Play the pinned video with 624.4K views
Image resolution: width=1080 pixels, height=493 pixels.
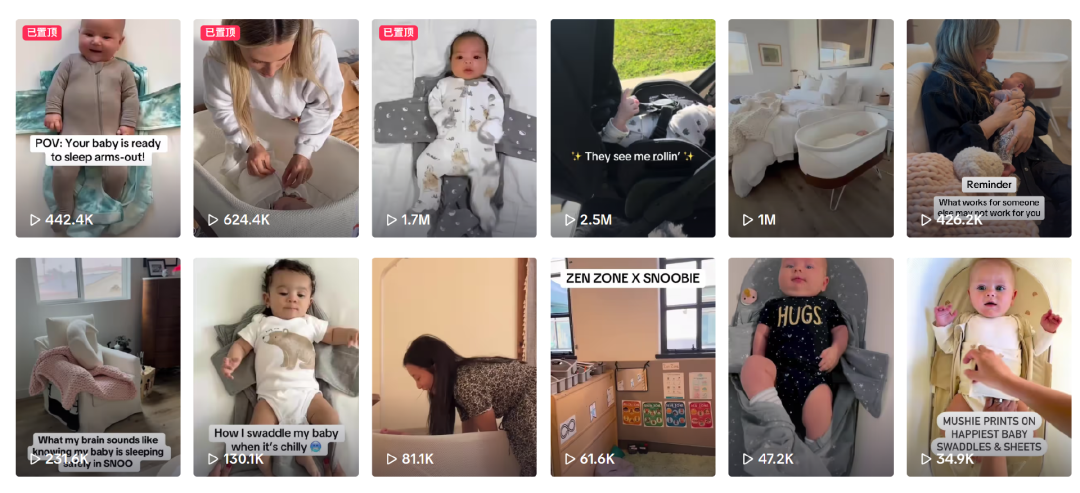tap(276, 128)
